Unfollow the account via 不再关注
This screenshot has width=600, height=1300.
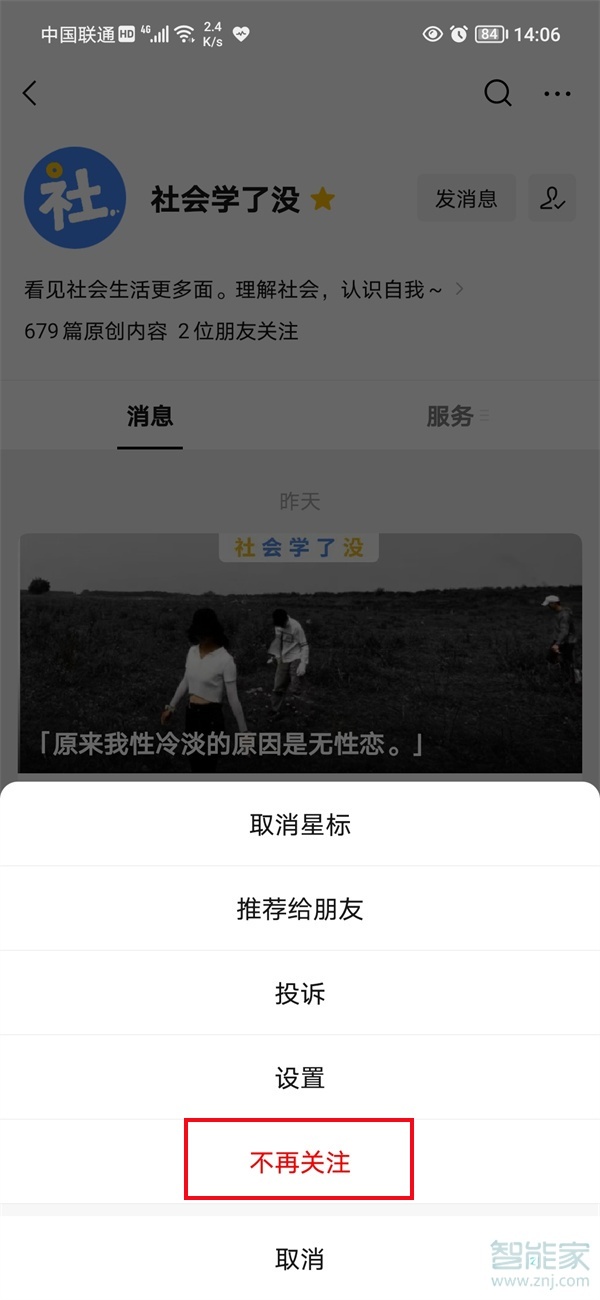pyautogui.click(x=300, y=1162)
